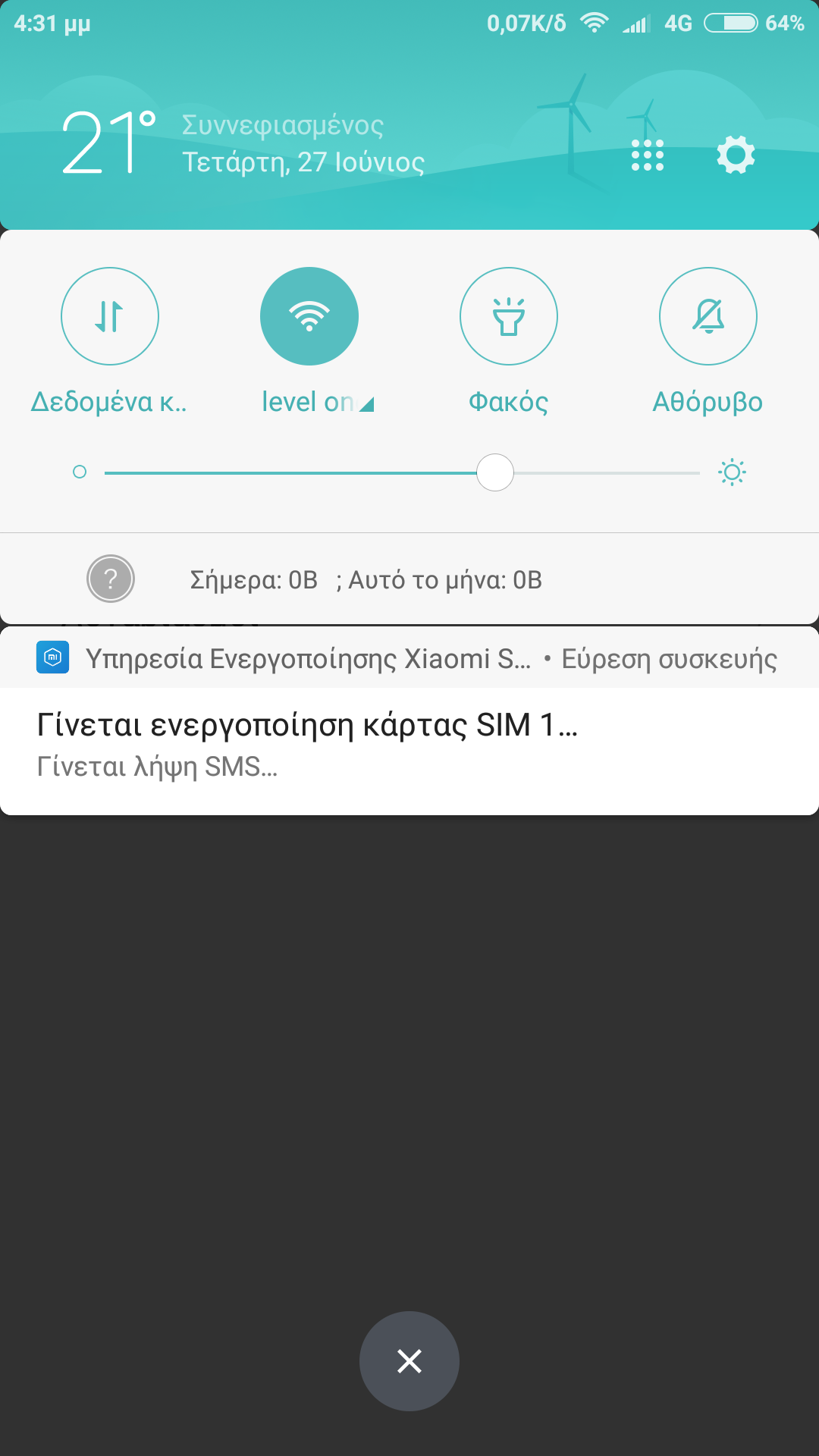Expand the Wi-Fi network list arrow
The image size is (819, 1456).
click(x=367, y=405)
